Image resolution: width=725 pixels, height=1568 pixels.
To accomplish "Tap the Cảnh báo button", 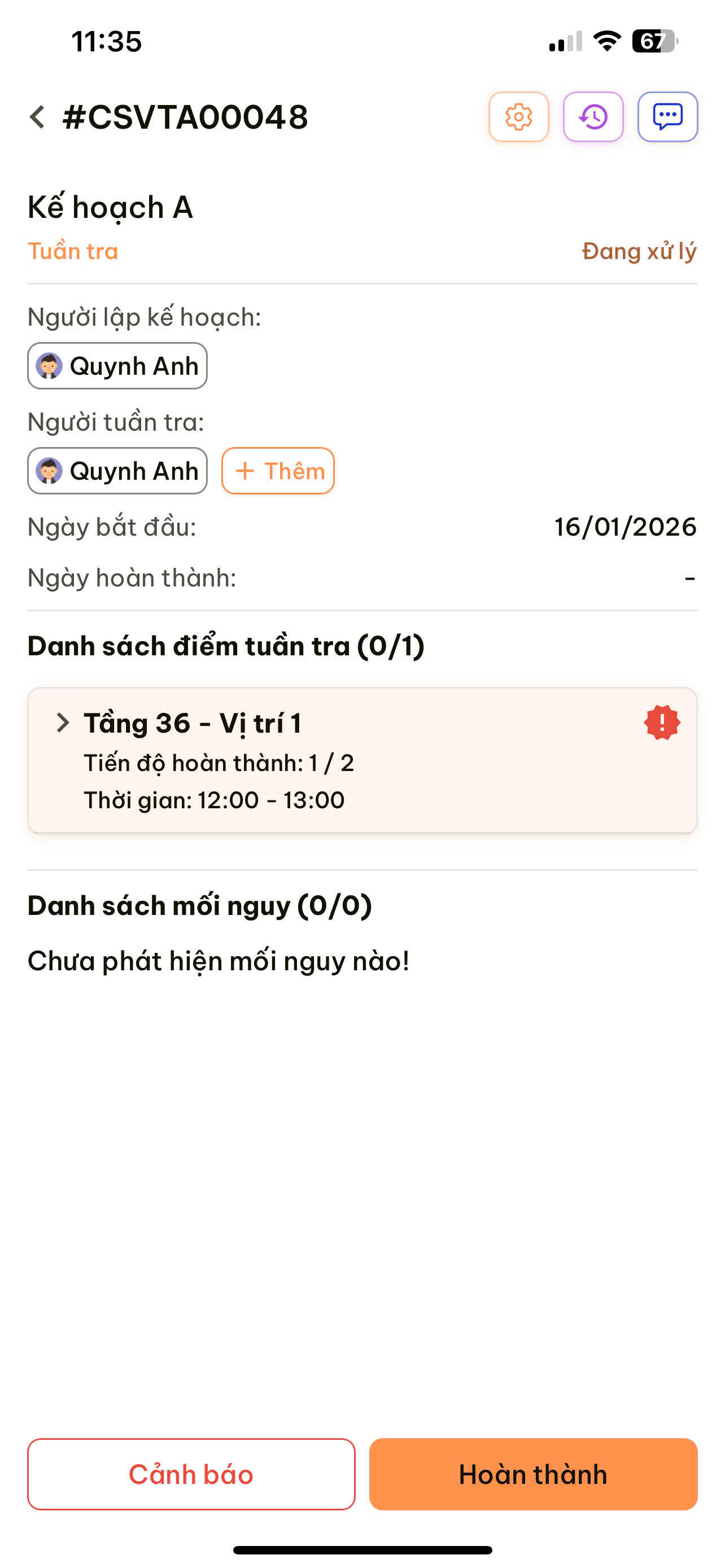I will 191,1474.
